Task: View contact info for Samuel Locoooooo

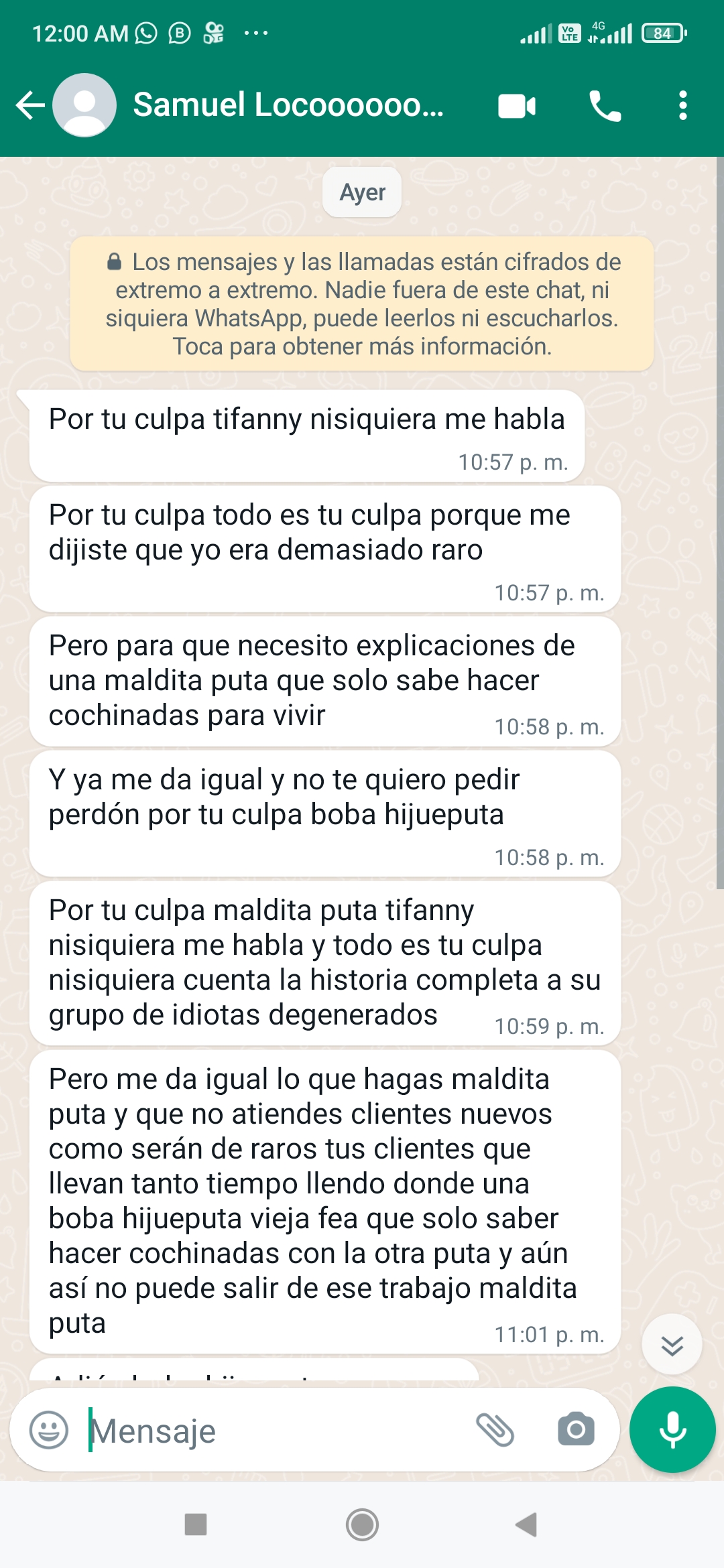Action: (x=288, y=105)
